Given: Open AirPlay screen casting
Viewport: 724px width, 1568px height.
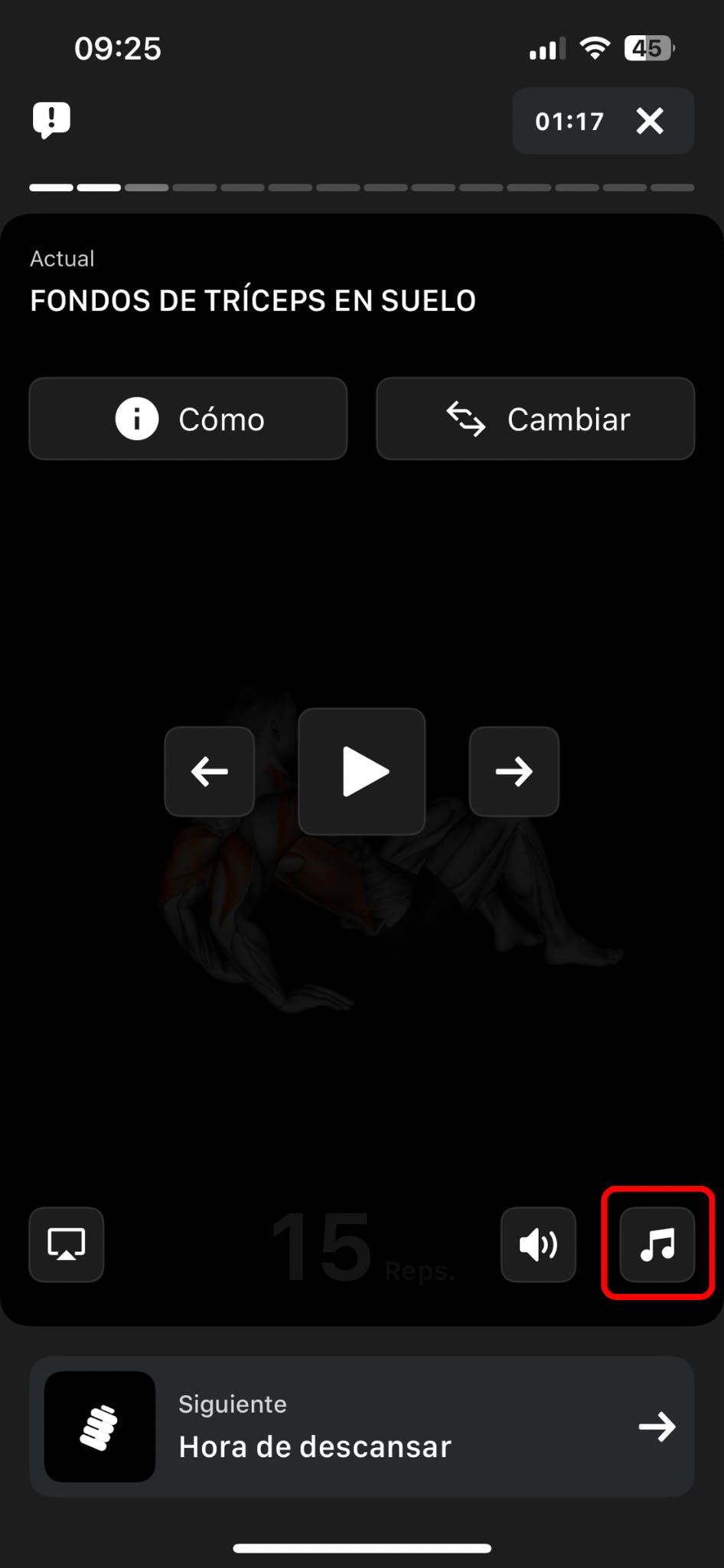Looking at the screenshot, I should coord(67,1244).
